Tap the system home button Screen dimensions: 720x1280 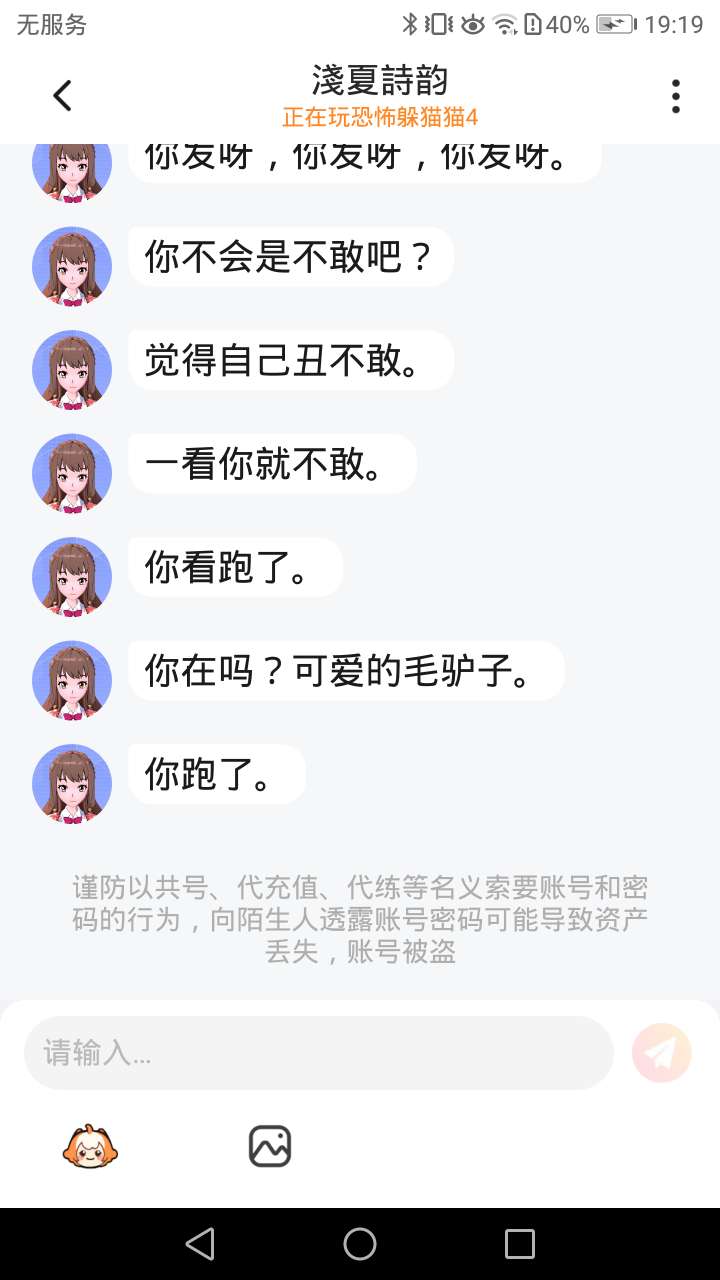[x=360, y=1244]
